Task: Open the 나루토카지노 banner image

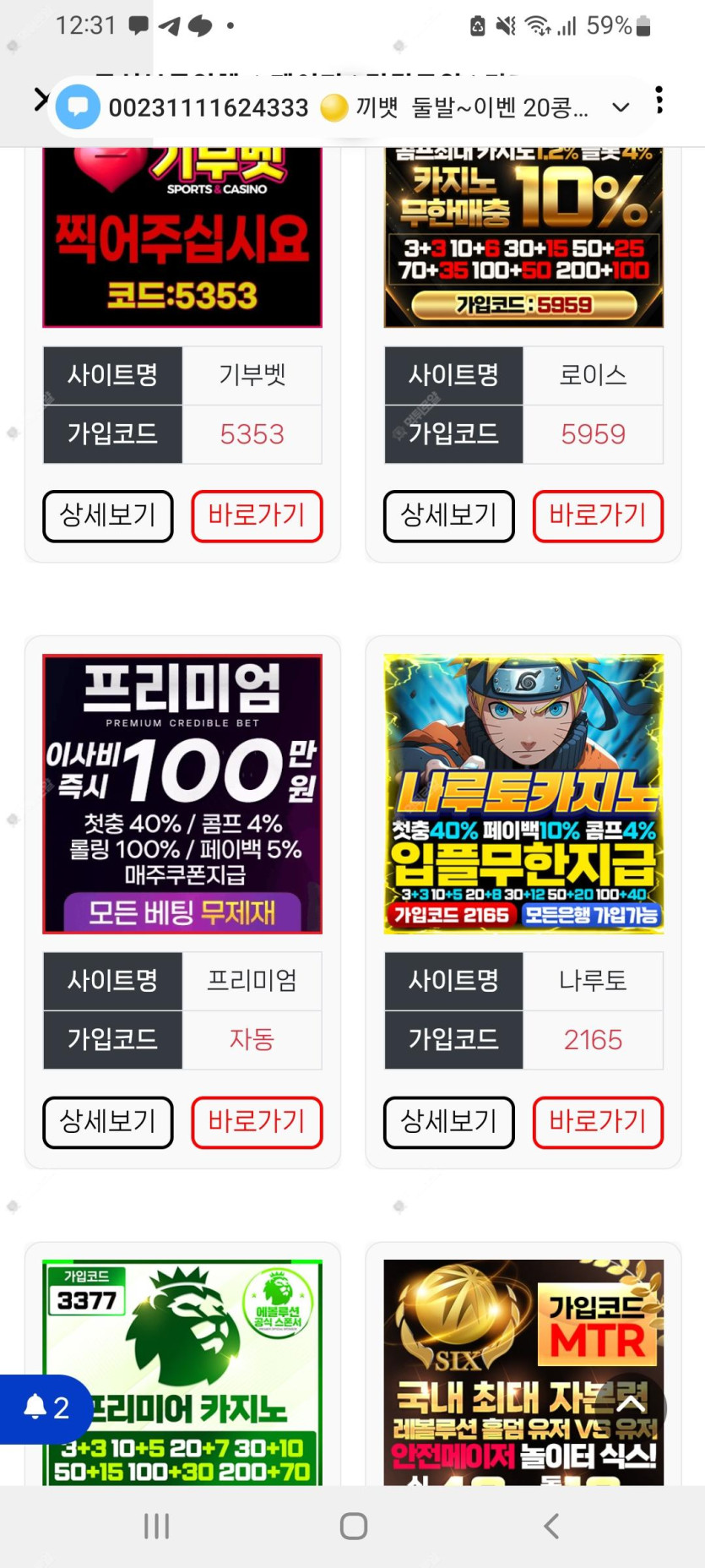Action: [x=523, y=793]
